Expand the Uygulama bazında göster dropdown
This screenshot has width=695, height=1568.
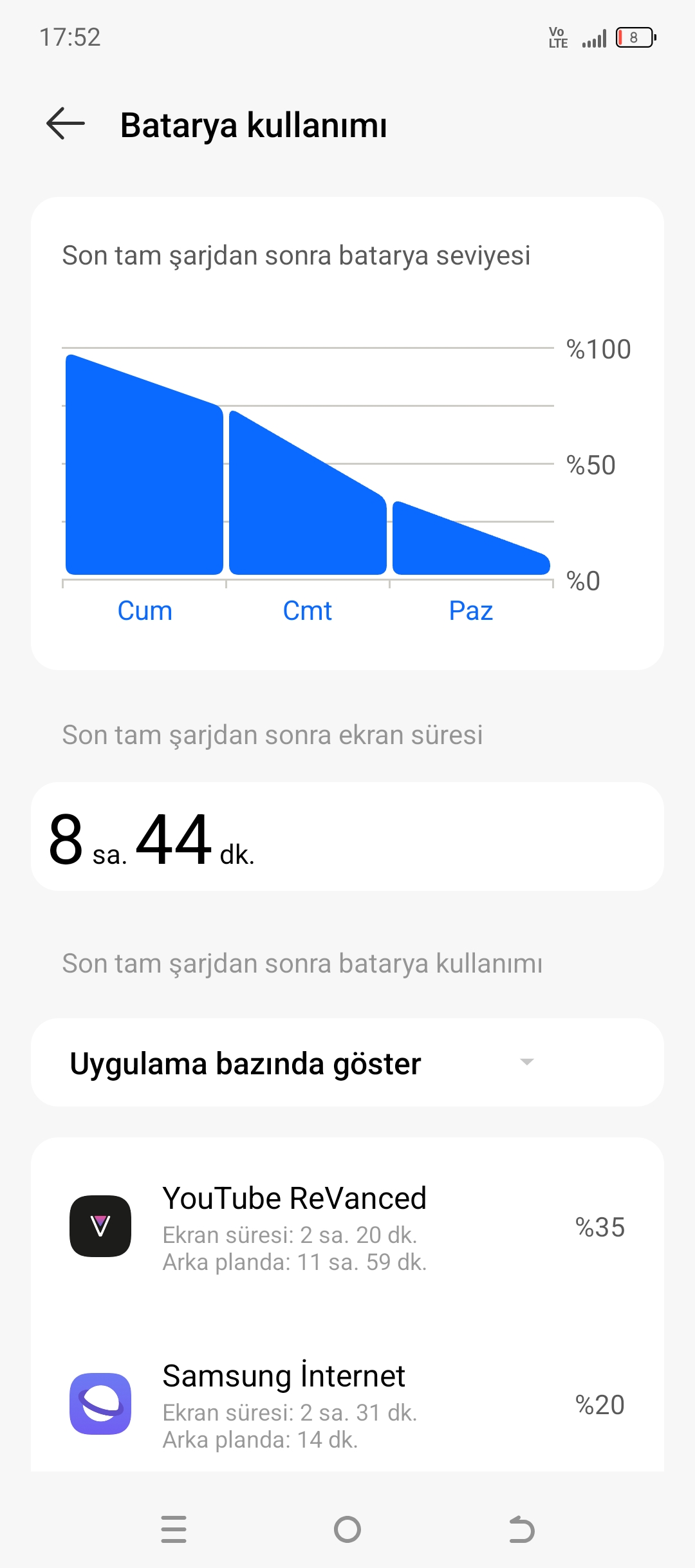(x=347, y=1063)
